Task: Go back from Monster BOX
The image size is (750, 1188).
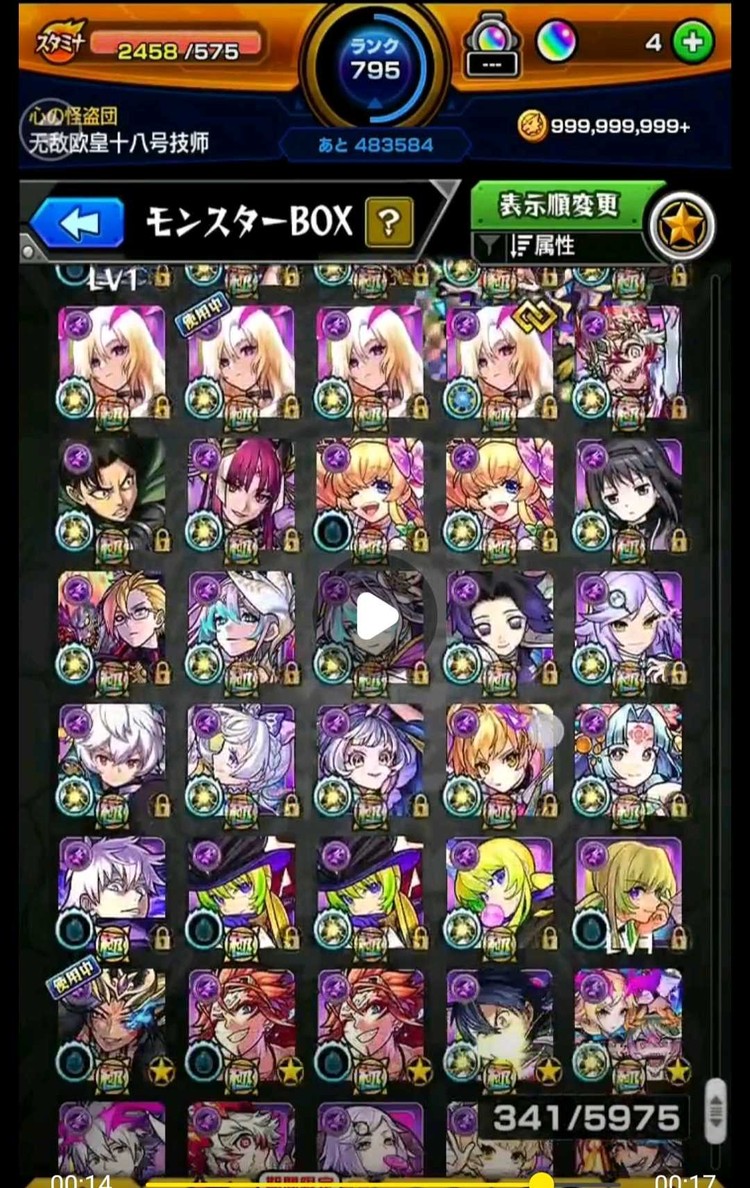Action: point(78,222)
